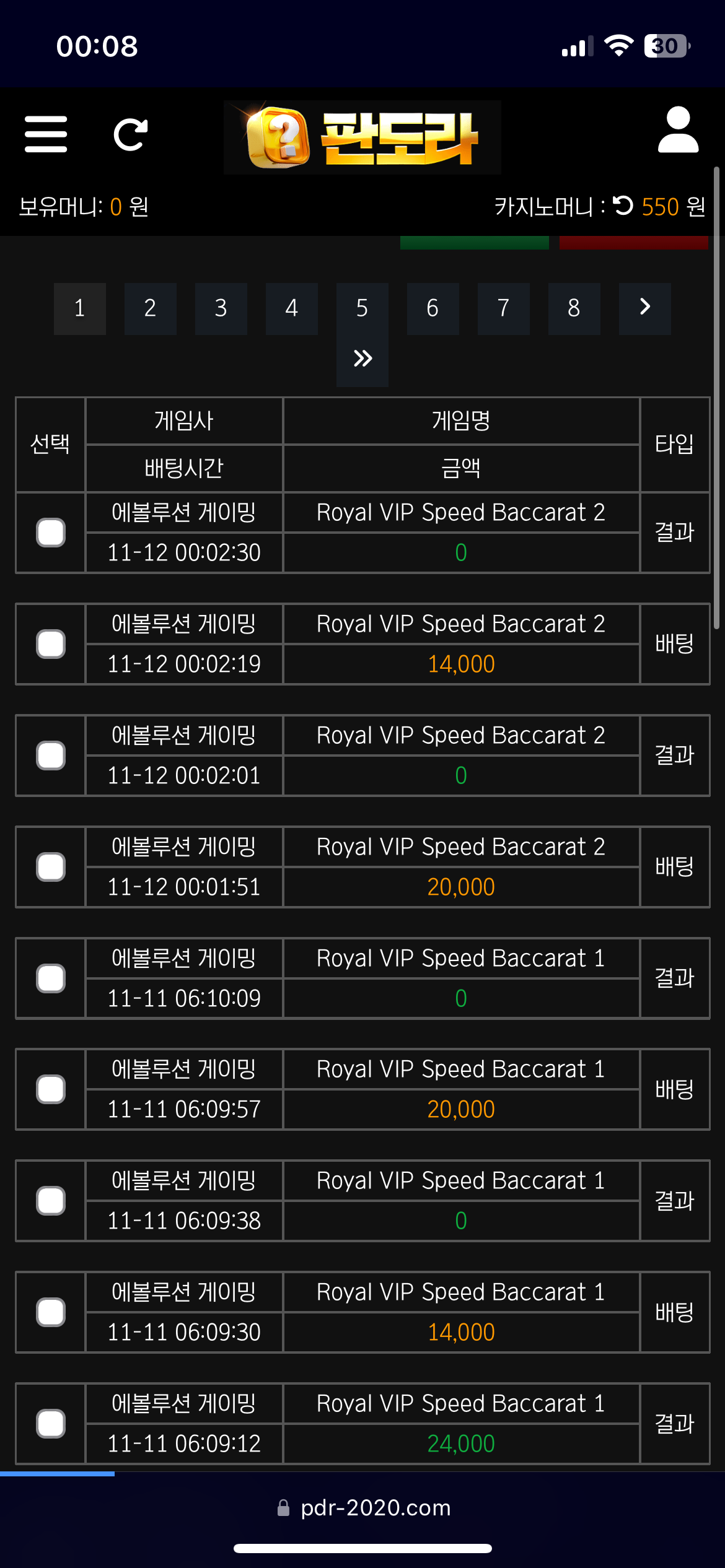Tick the checkbox for 11-11 06:09:12
The image size is (725, 1568).
(x=51, y=1424)
